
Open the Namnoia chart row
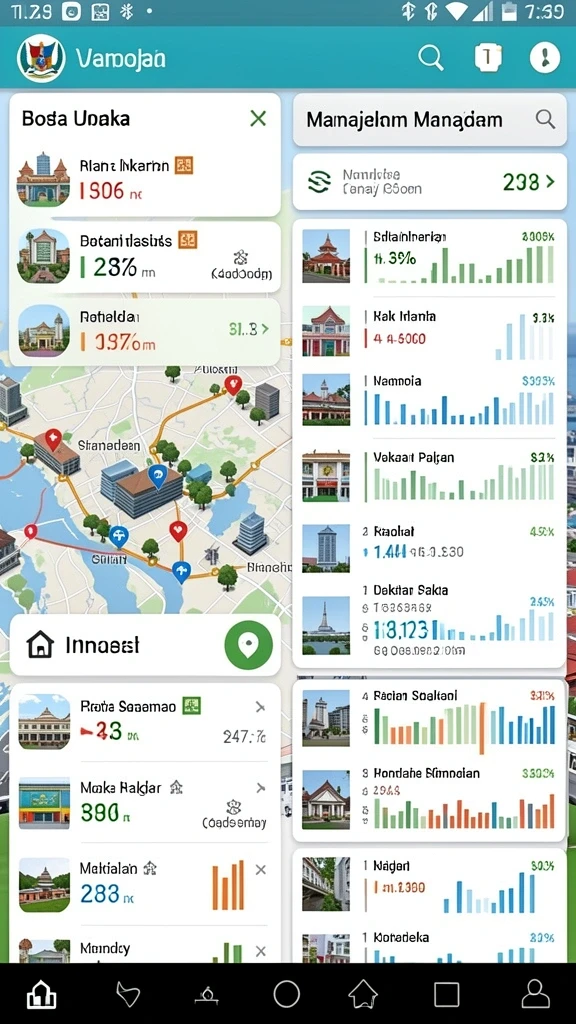pyautogui.click(x=429, y=400)
